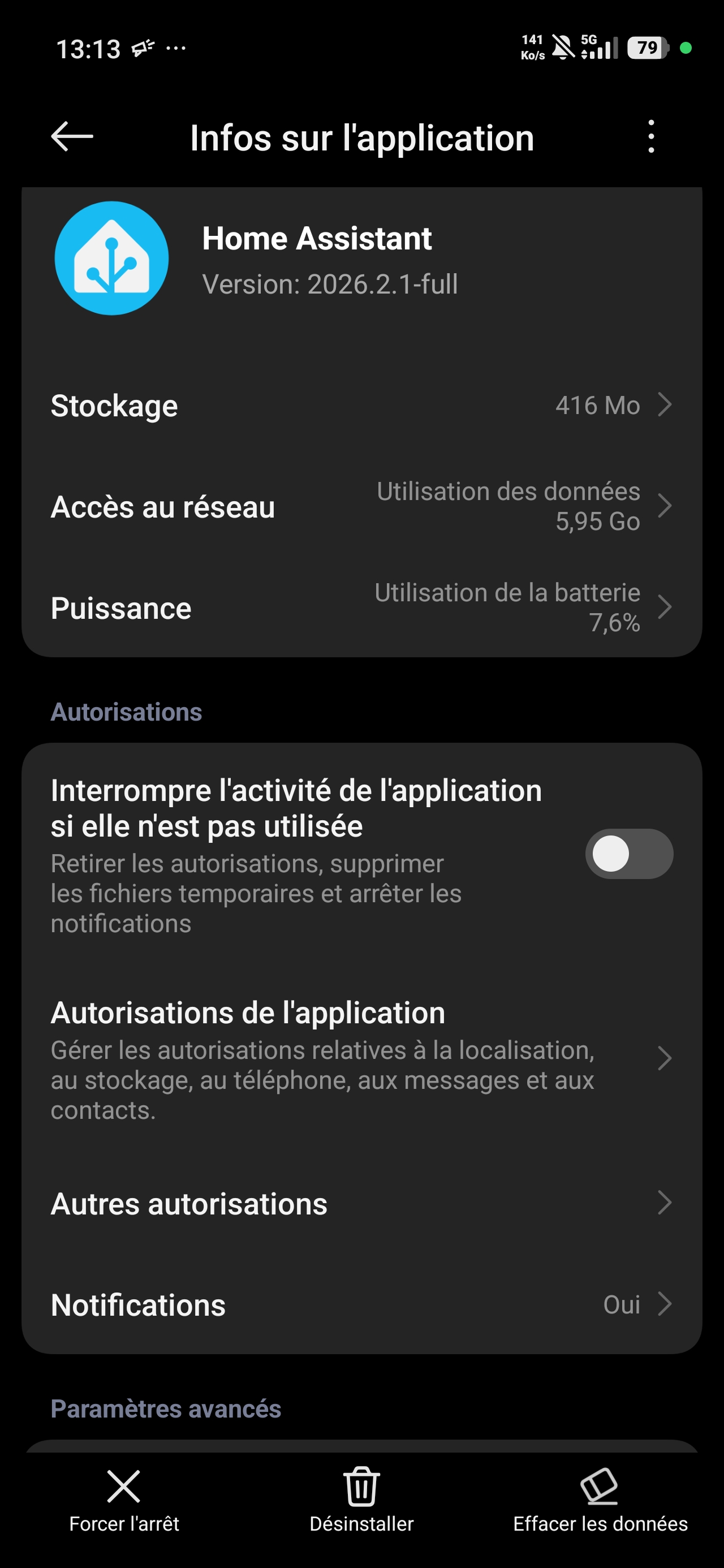Image resolution: width=724 pixels, height=1568 pixels.
Task: Open the Stockage details
Action: (361, 406)
